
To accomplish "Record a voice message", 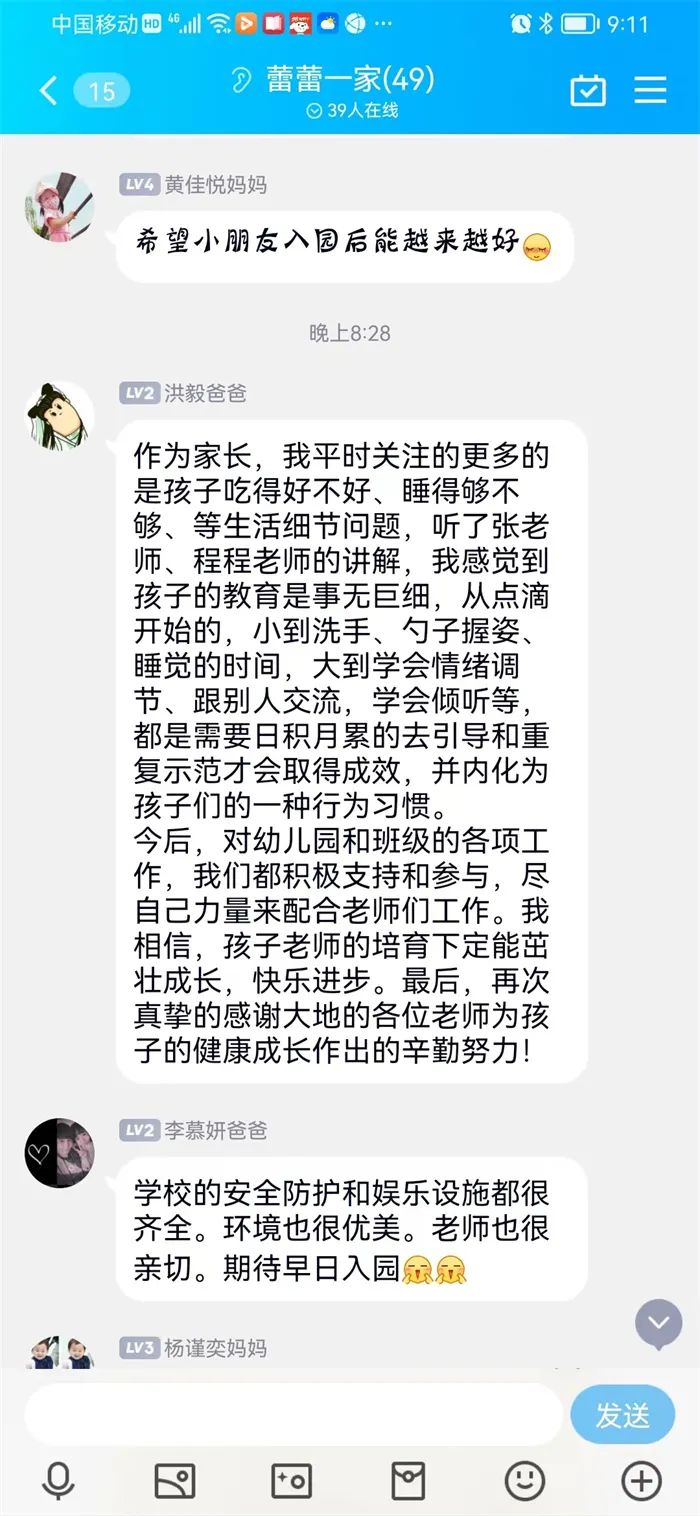I will 58,1481.
